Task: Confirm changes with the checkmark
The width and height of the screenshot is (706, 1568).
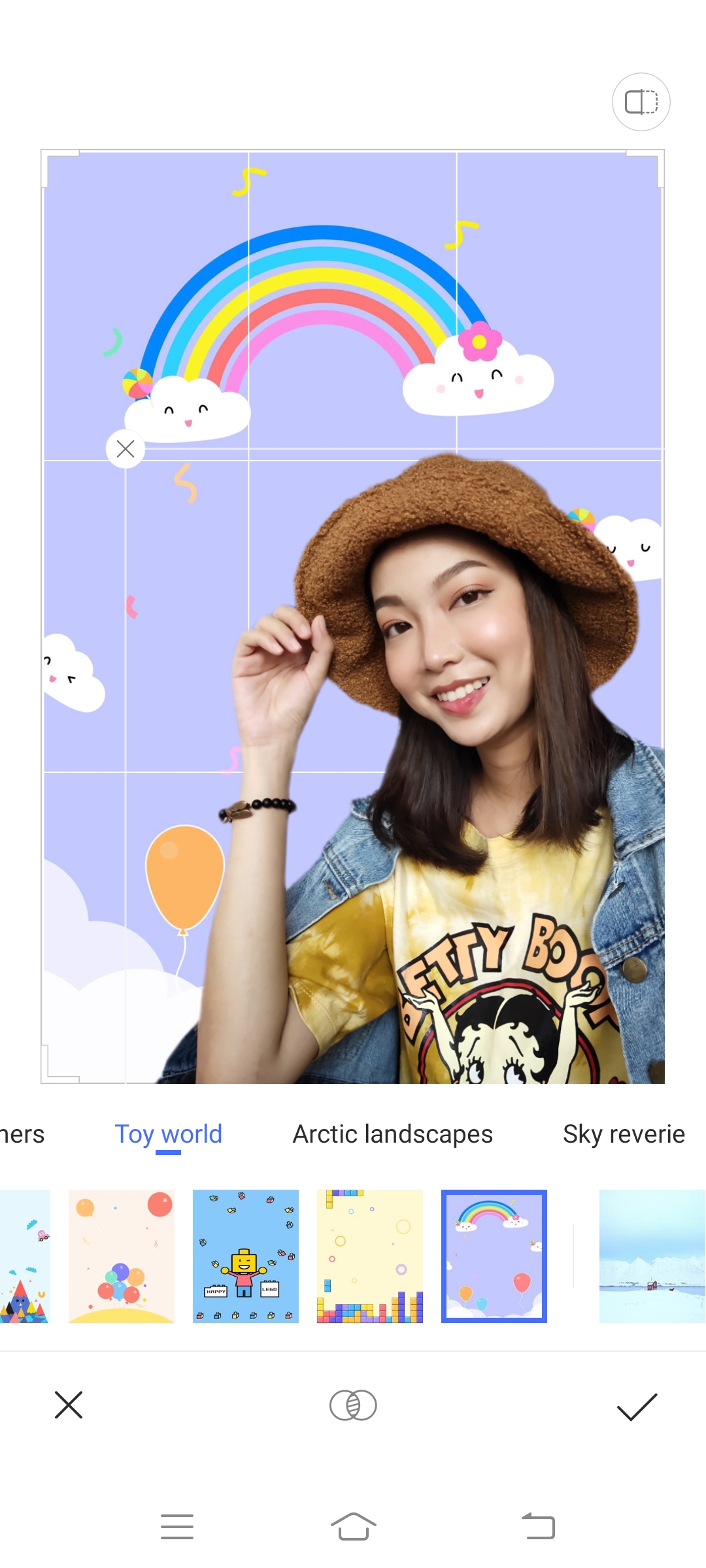Action: 637,1405
